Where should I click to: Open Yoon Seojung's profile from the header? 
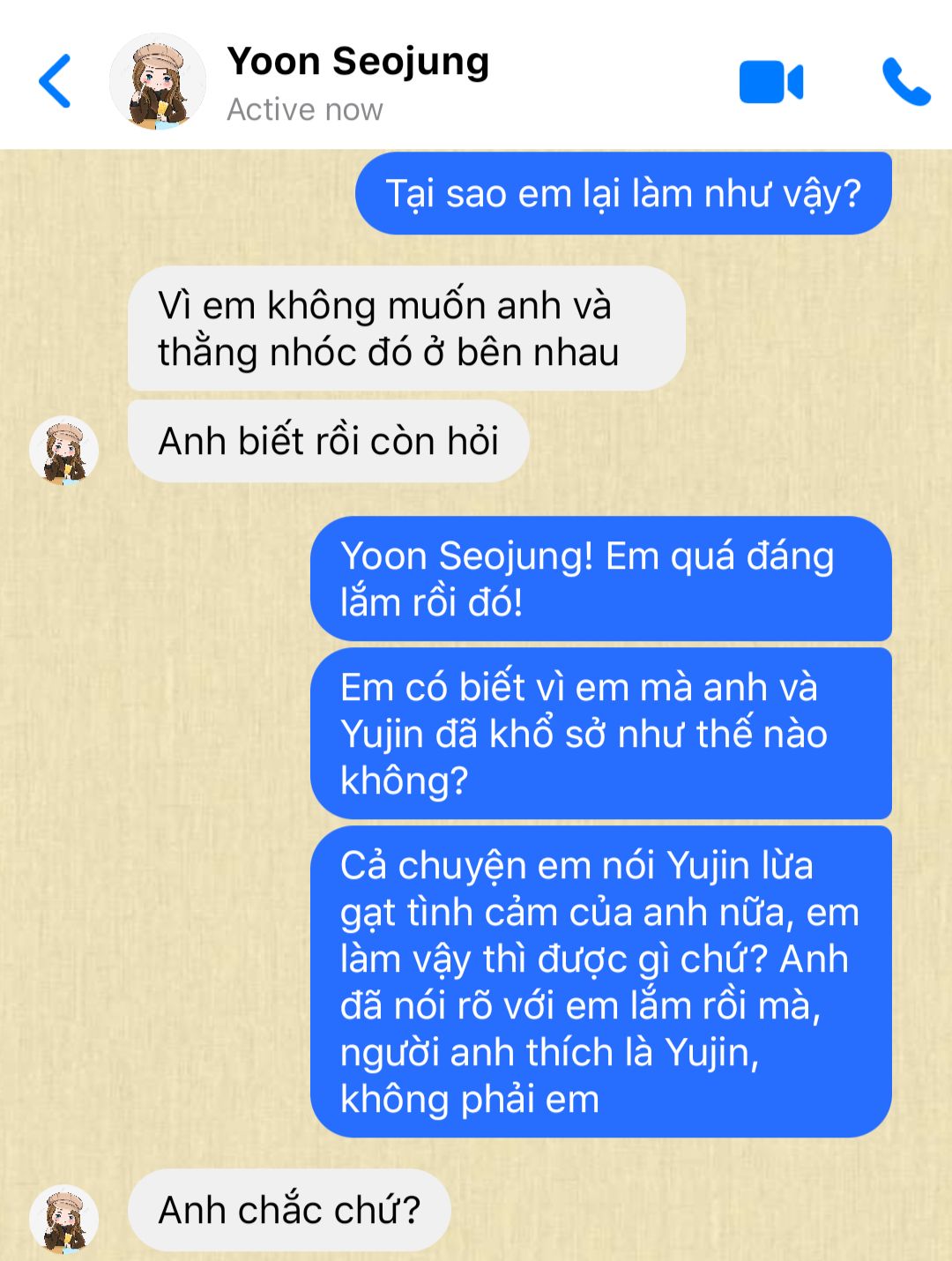[x=158, y=82]
